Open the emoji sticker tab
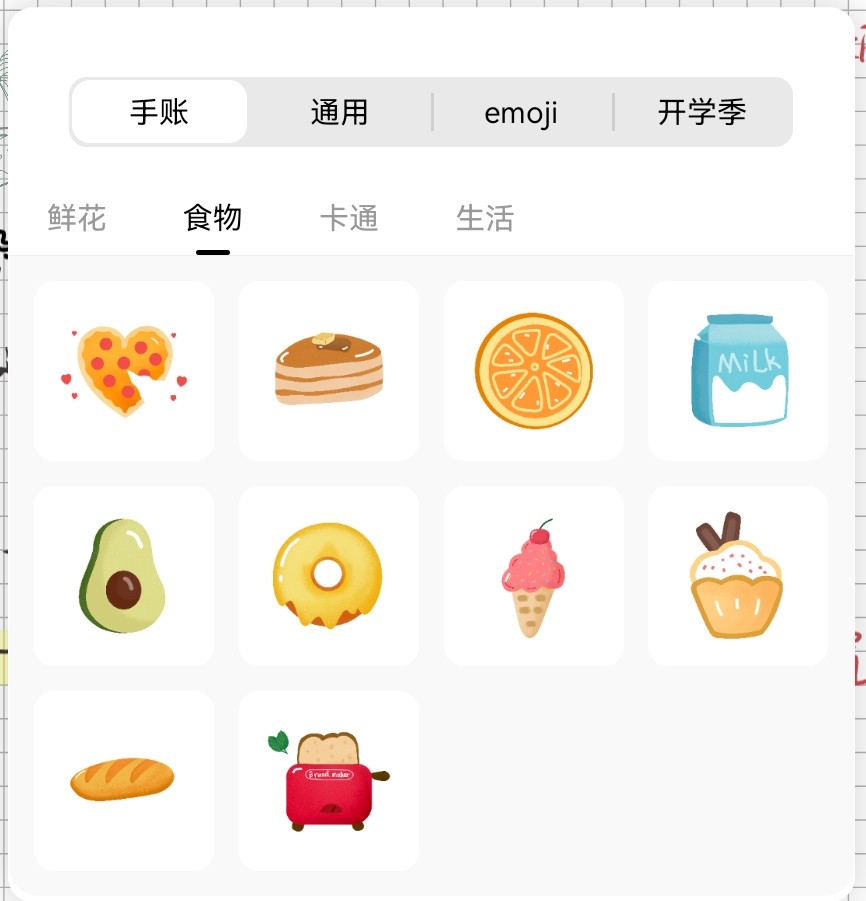The width and height of the screenshot is (866, 901). tap(521, 112)
